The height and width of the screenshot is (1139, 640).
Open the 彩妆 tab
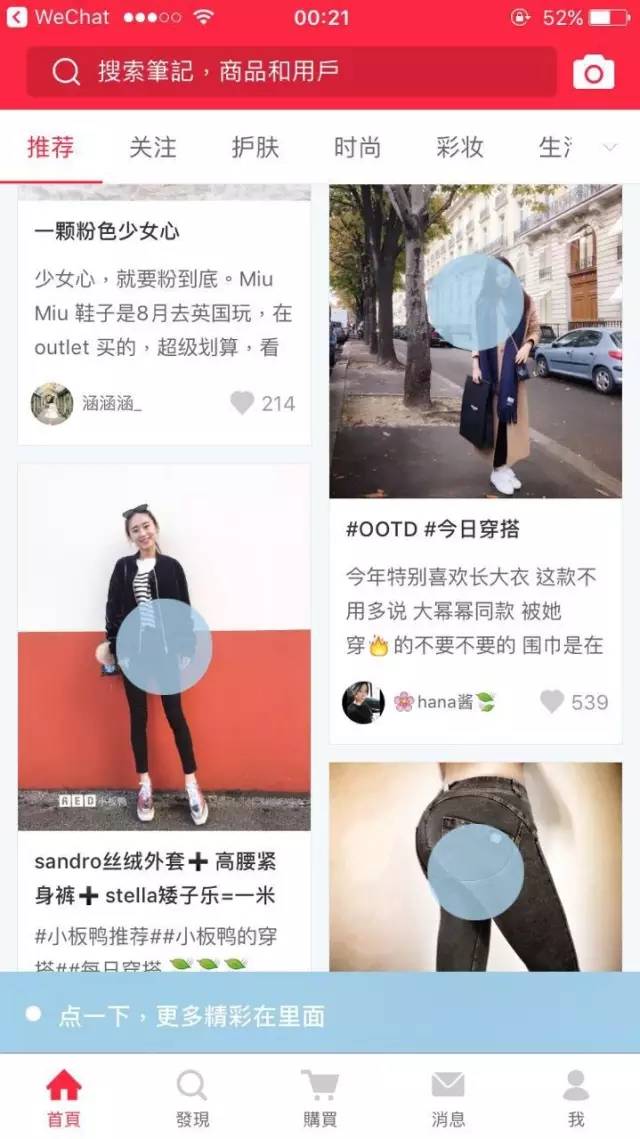coord(460,148)
